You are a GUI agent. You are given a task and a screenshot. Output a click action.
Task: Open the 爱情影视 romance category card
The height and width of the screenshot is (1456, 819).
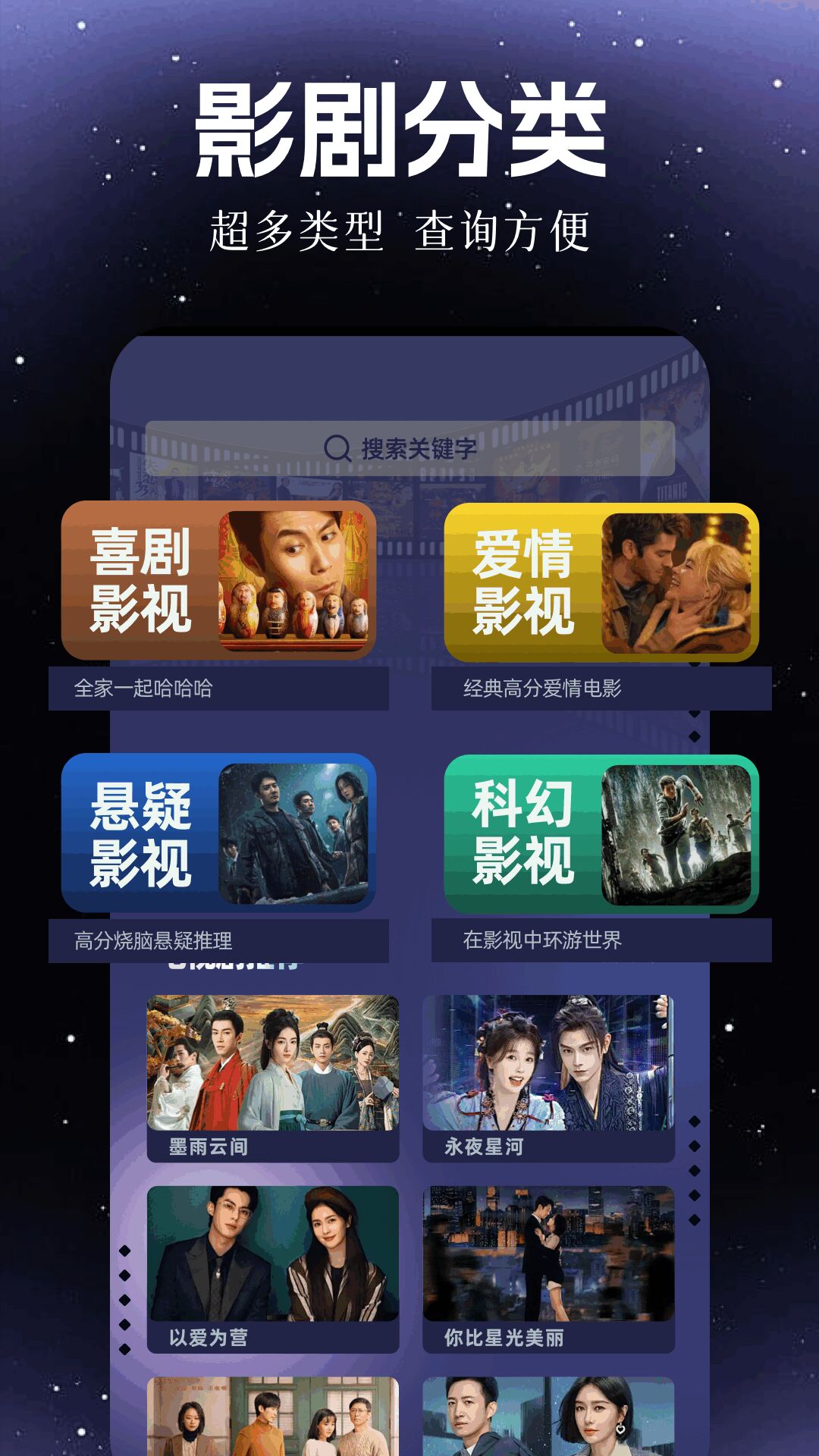523,580
